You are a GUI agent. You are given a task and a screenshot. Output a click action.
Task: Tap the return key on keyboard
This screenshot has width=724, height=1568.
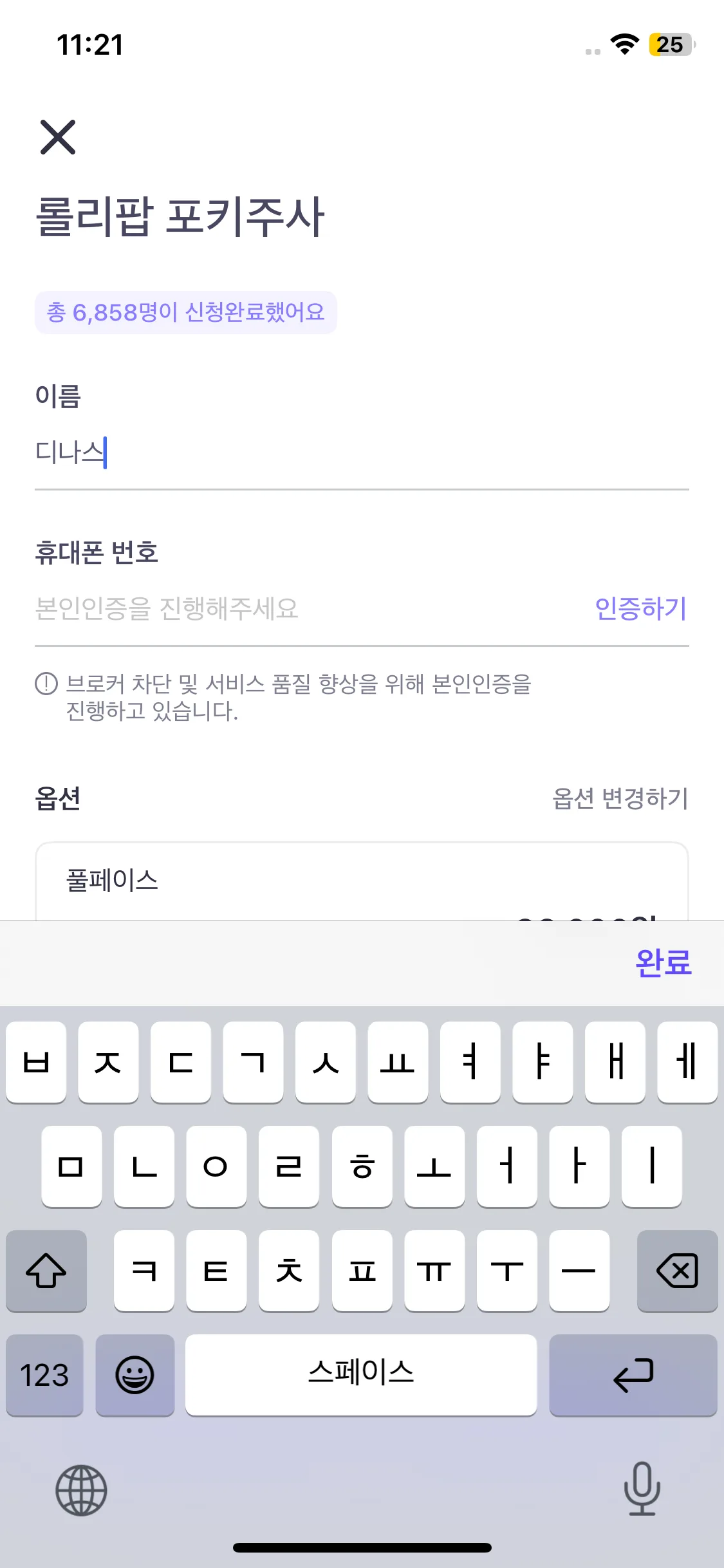633,1375
